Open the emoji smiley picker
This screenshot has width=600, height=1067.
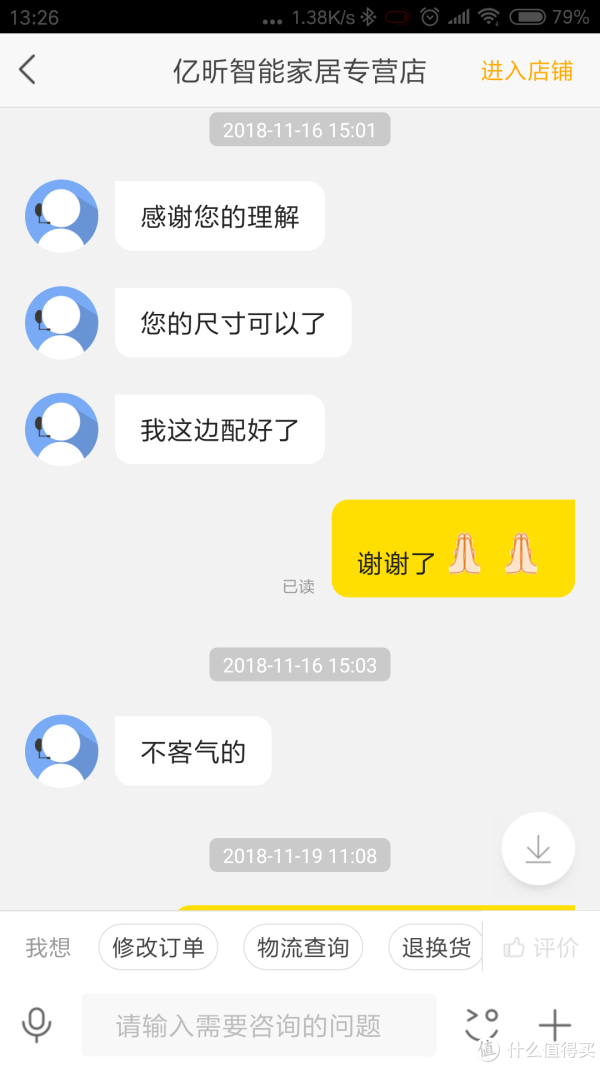click(482, 1025)
